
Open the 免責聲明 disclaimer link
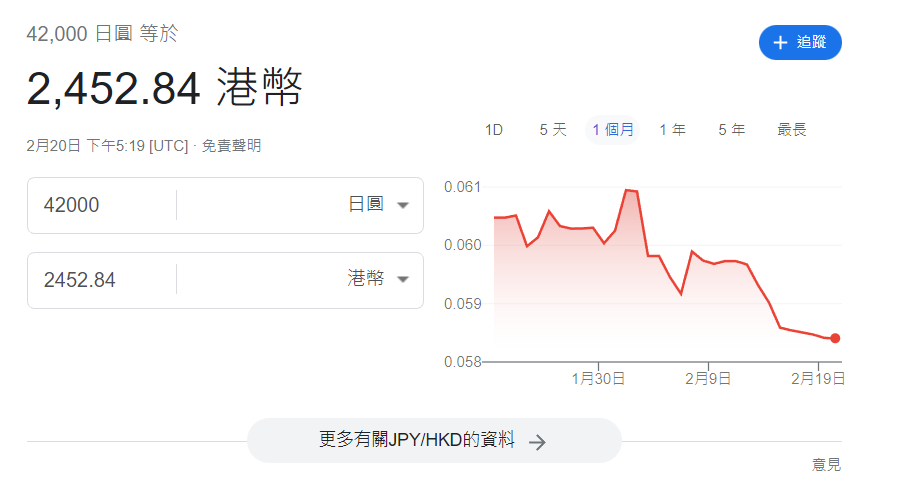(231, 146)
